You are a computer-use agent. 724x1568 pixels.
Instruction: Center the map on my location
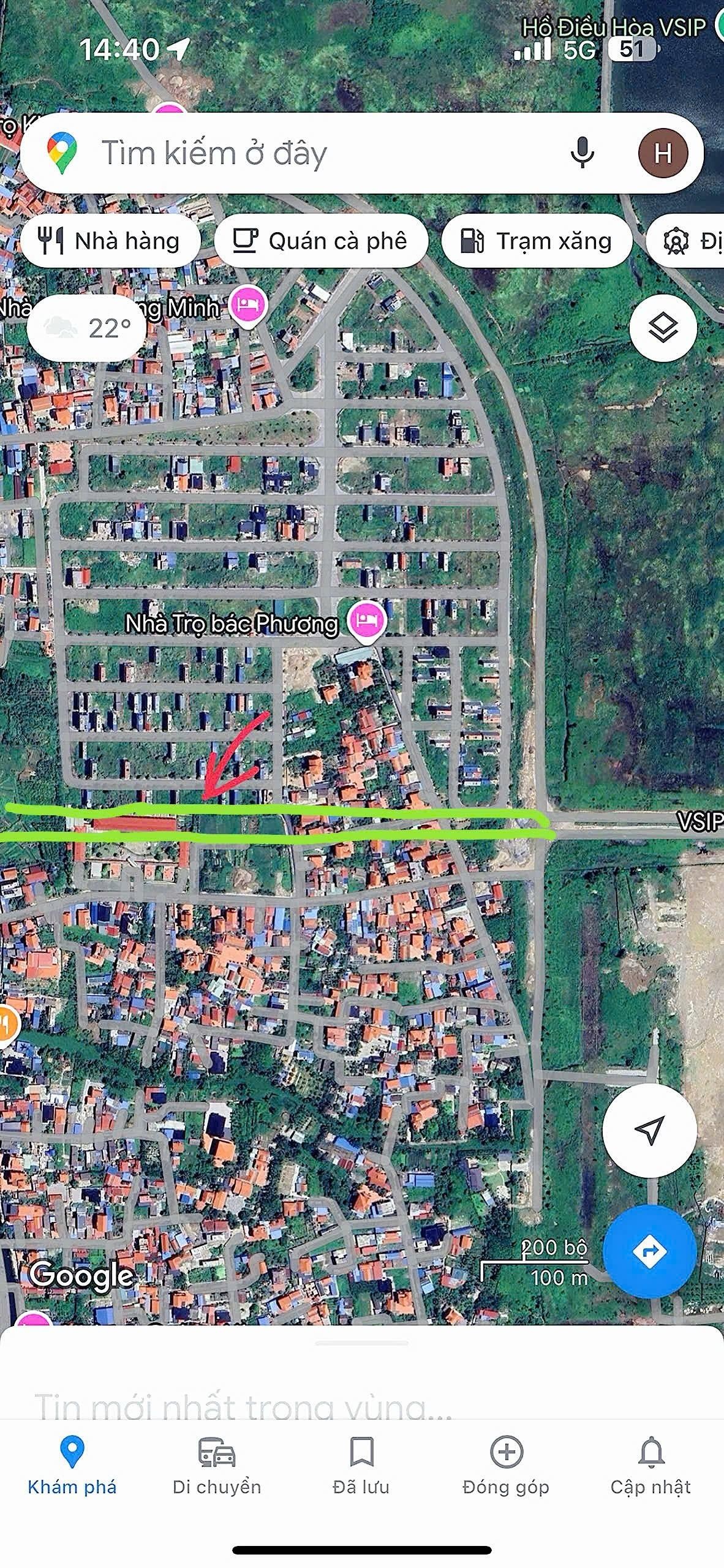click(649, 1130)
